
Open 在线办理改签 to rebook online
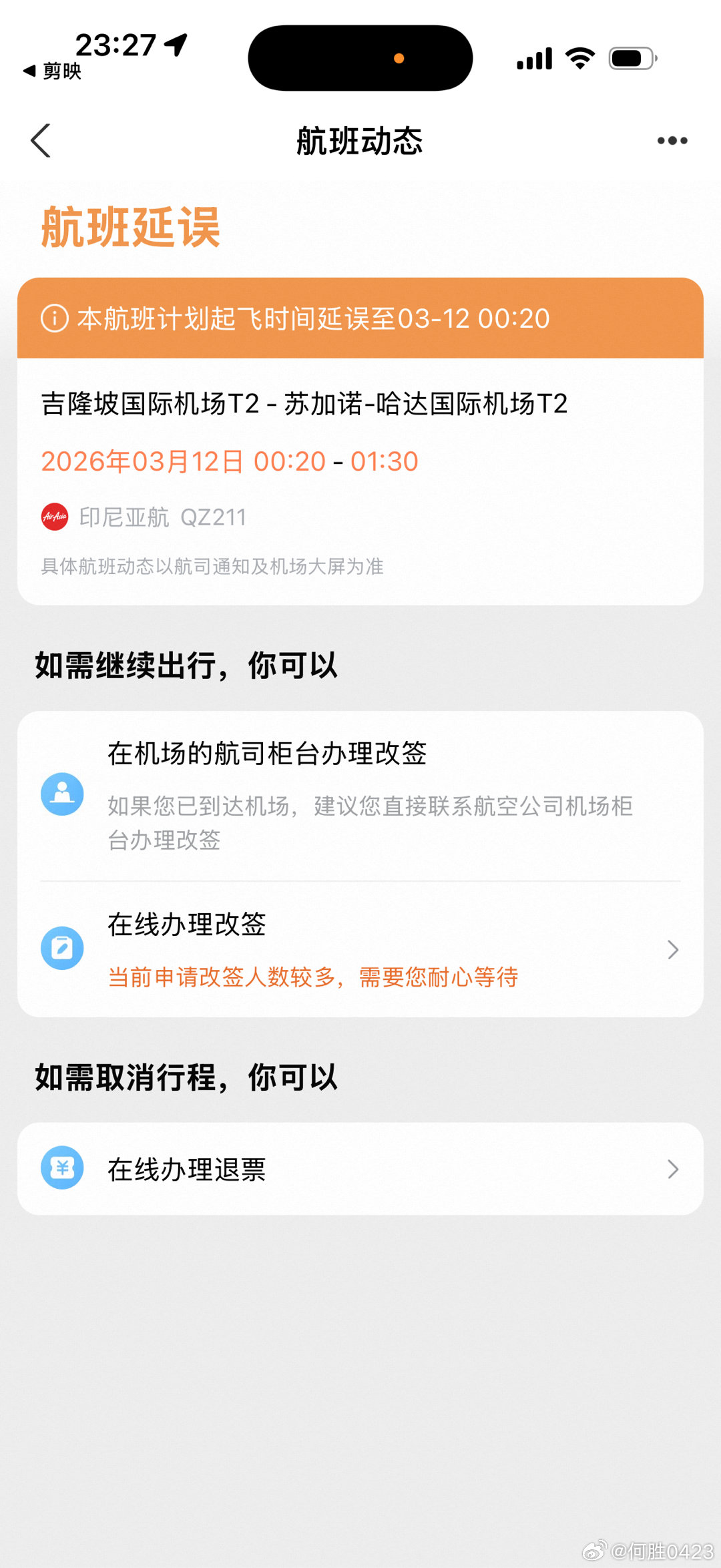click(360, 949)
